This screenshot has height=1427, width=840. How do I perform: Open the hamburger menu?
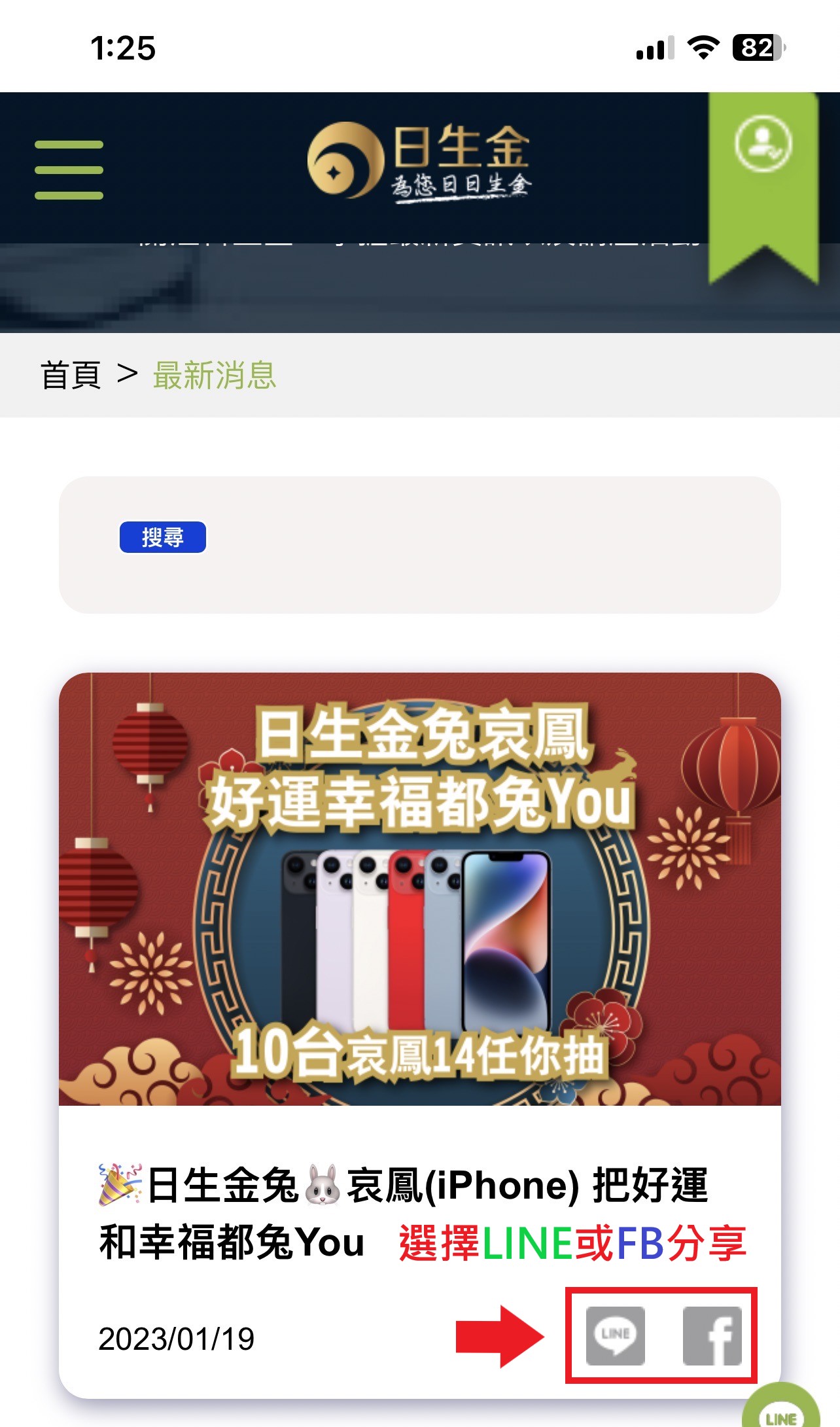pos(69,169)
